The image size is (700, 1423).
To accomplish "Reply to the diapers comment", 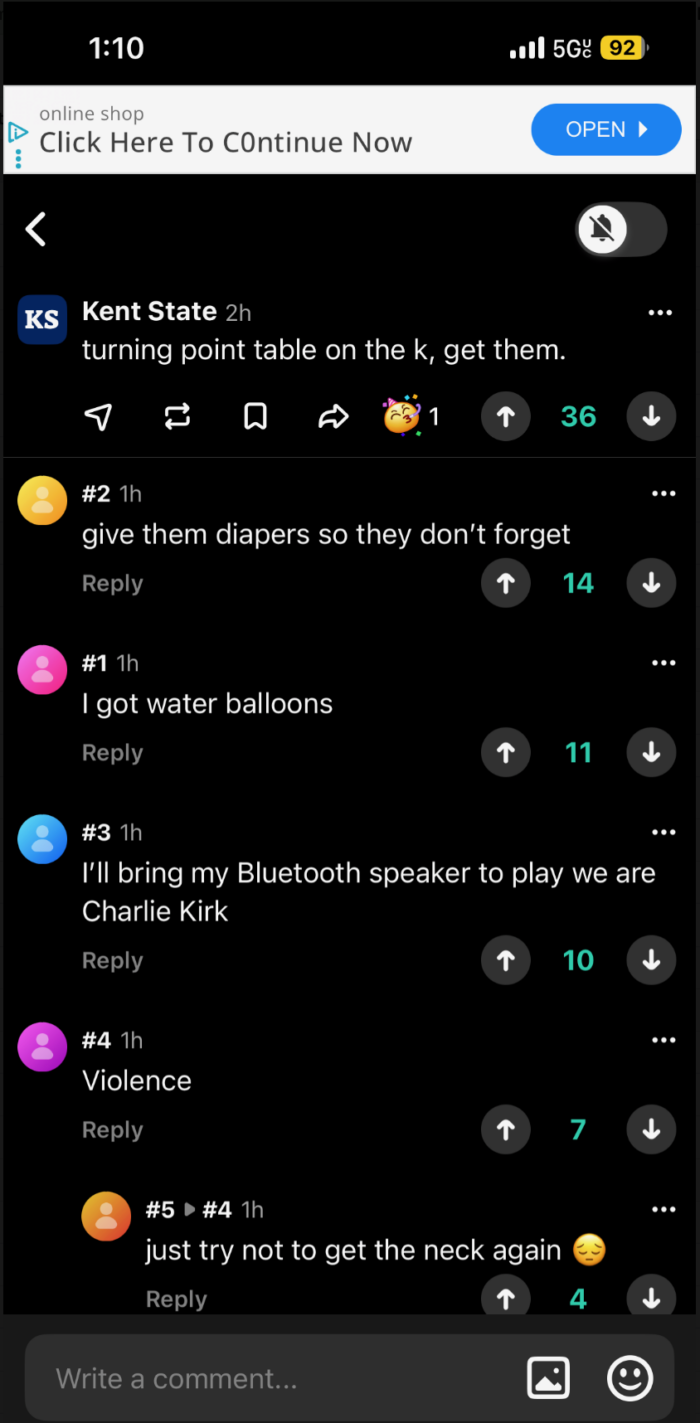I will [112, 584].
